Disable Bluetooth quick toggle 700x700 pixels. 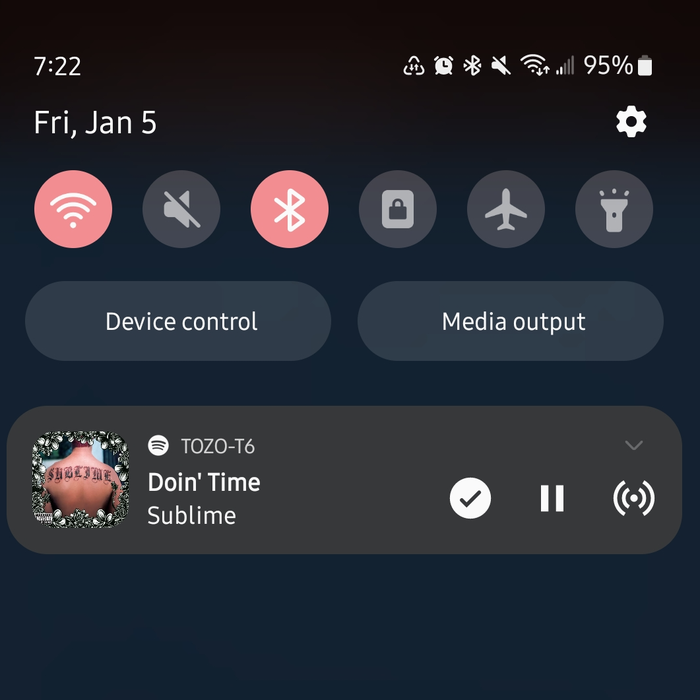[289, 209]
